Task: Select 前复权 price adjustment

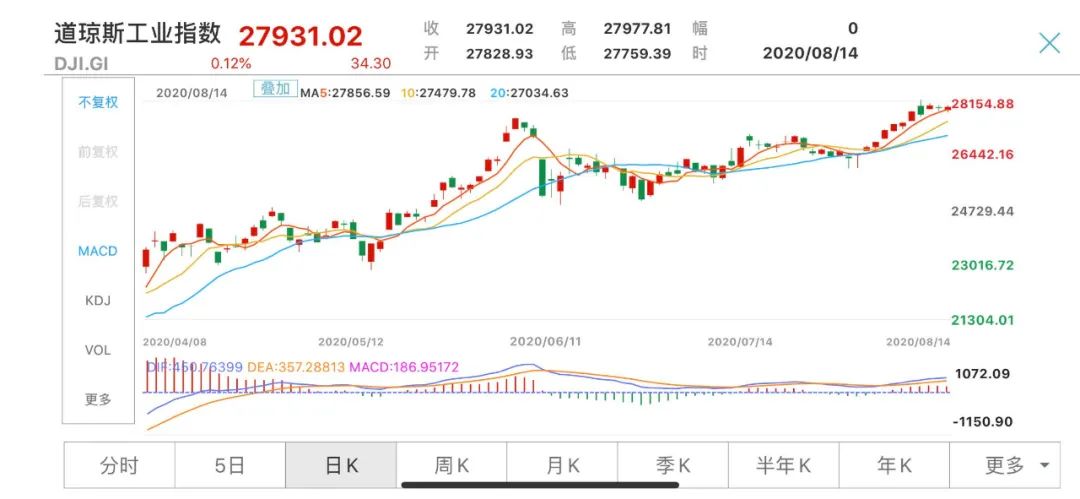Action: 98,152
